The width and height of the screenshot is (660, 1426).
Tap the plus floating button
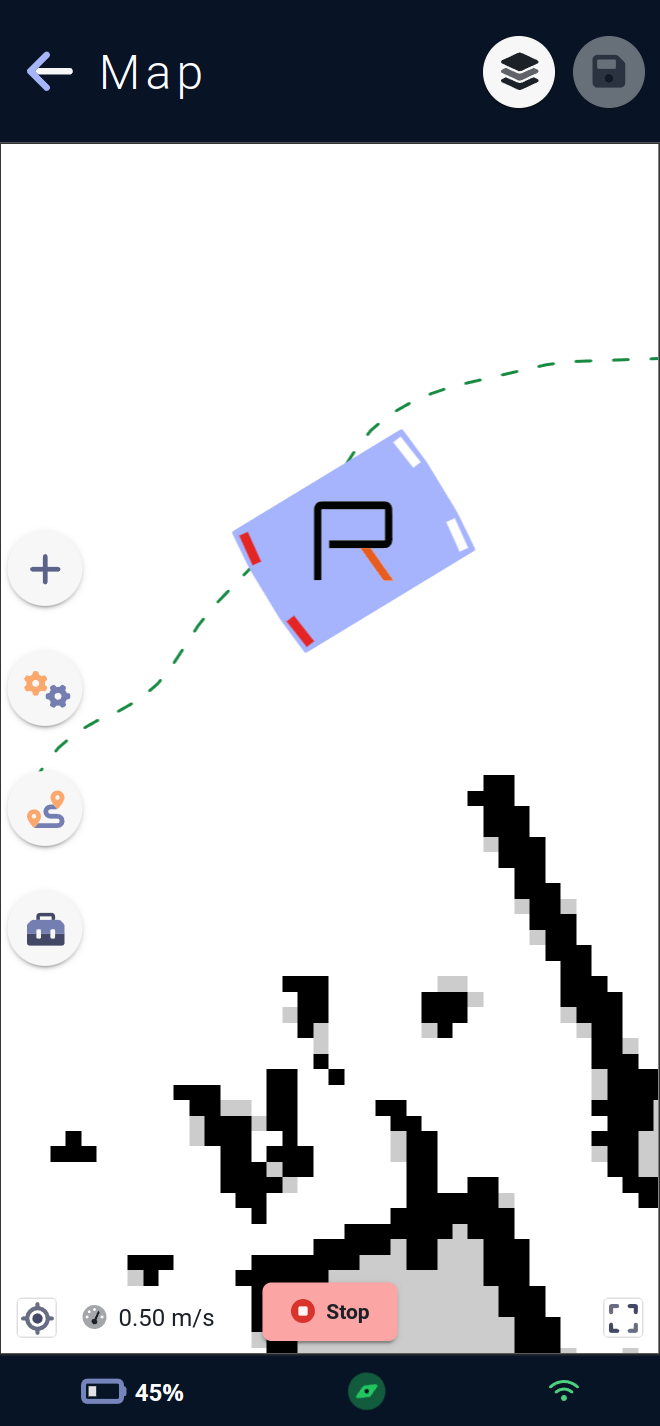pos(45,569)
